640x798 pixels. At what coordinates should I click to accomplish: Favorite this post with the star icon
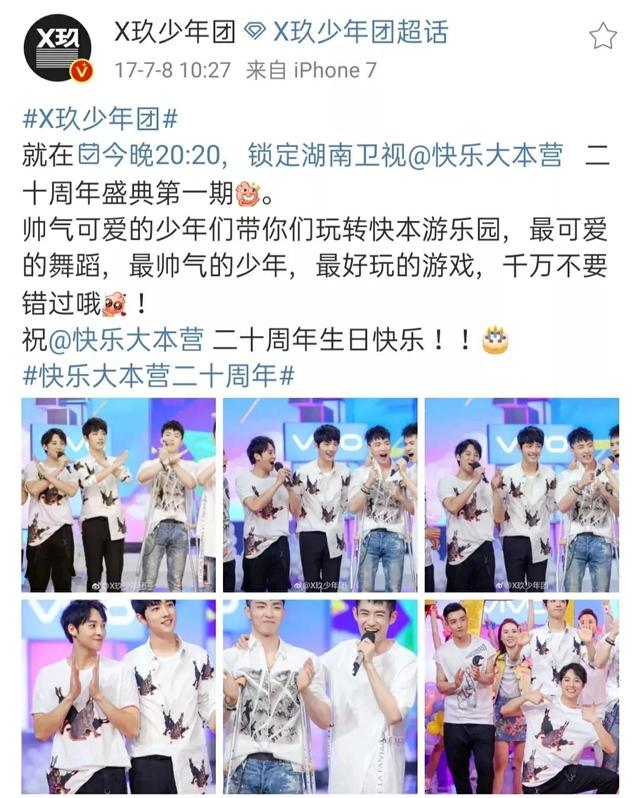coord(602,37)
